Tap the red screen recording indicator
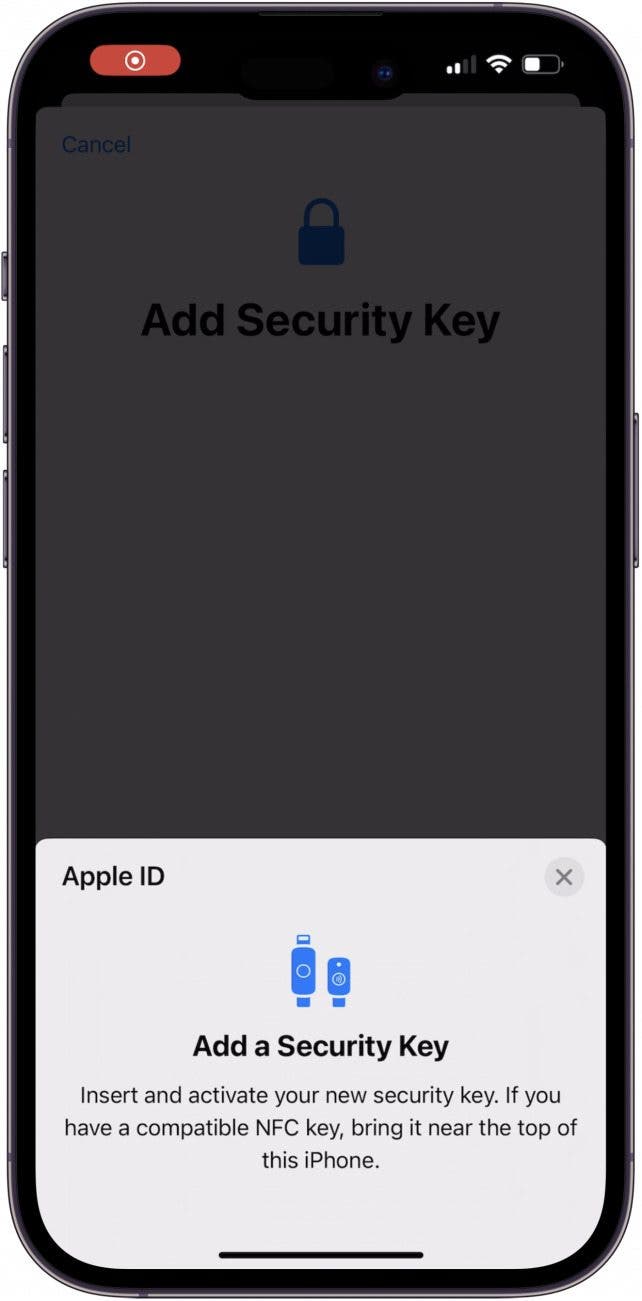The width and height of the screenshot is (642, 1301). pos(135,61)
